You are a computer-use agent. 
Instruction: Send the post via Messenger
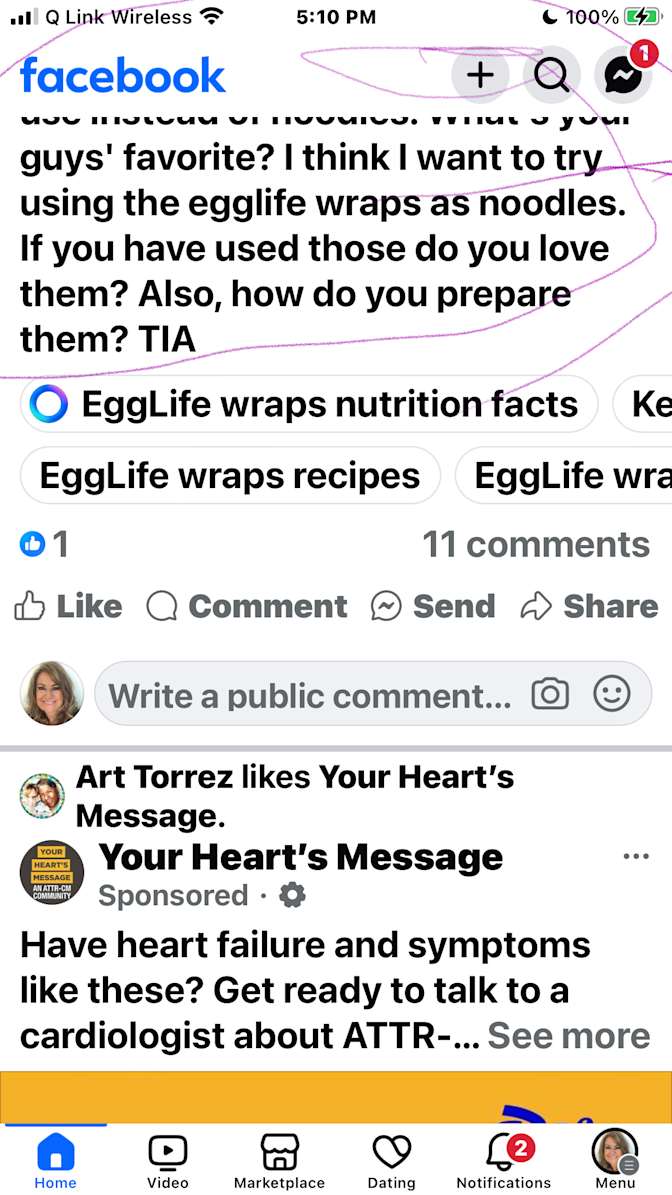click(433, 607)
